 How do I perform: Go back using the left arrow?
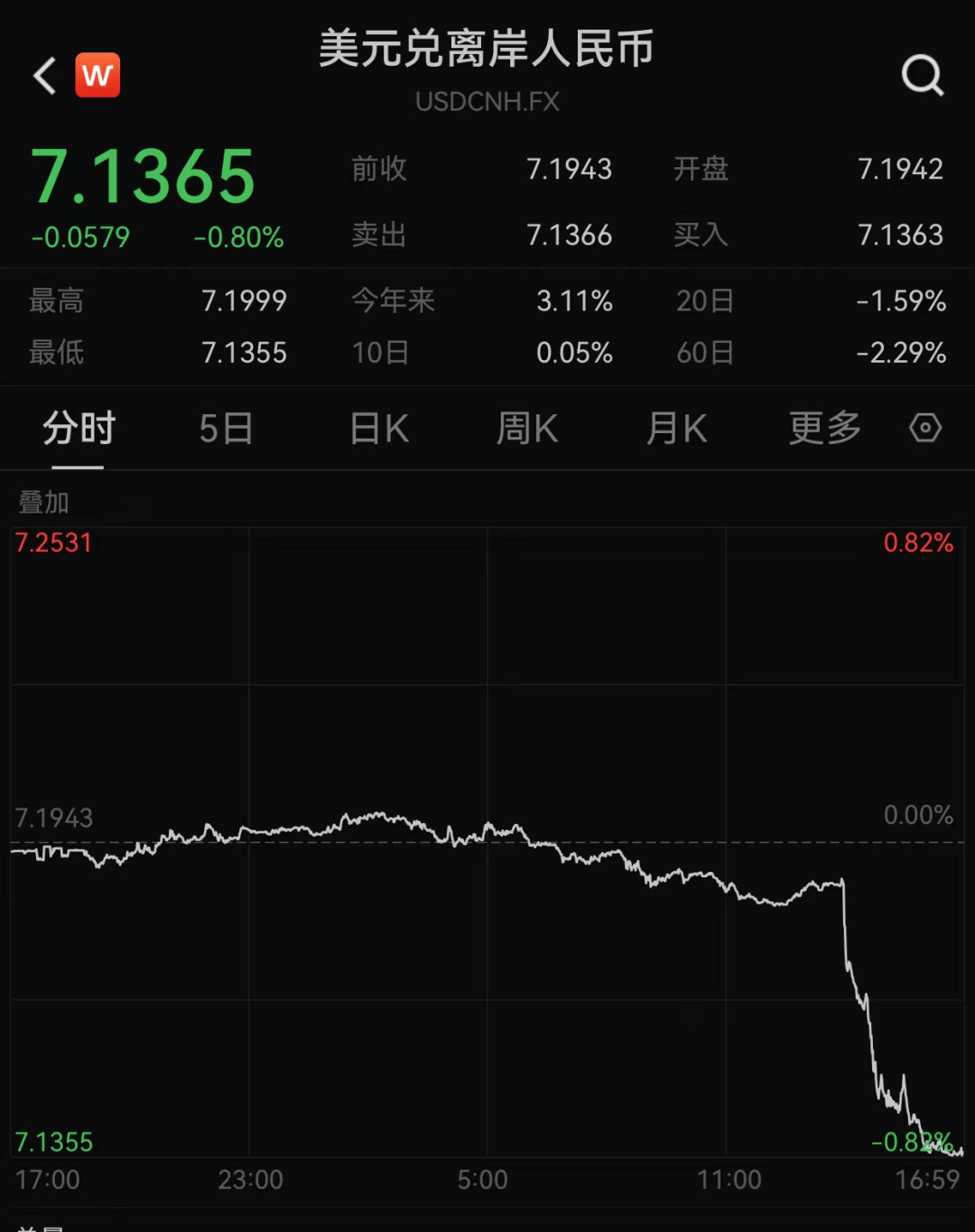click(43, 76)
